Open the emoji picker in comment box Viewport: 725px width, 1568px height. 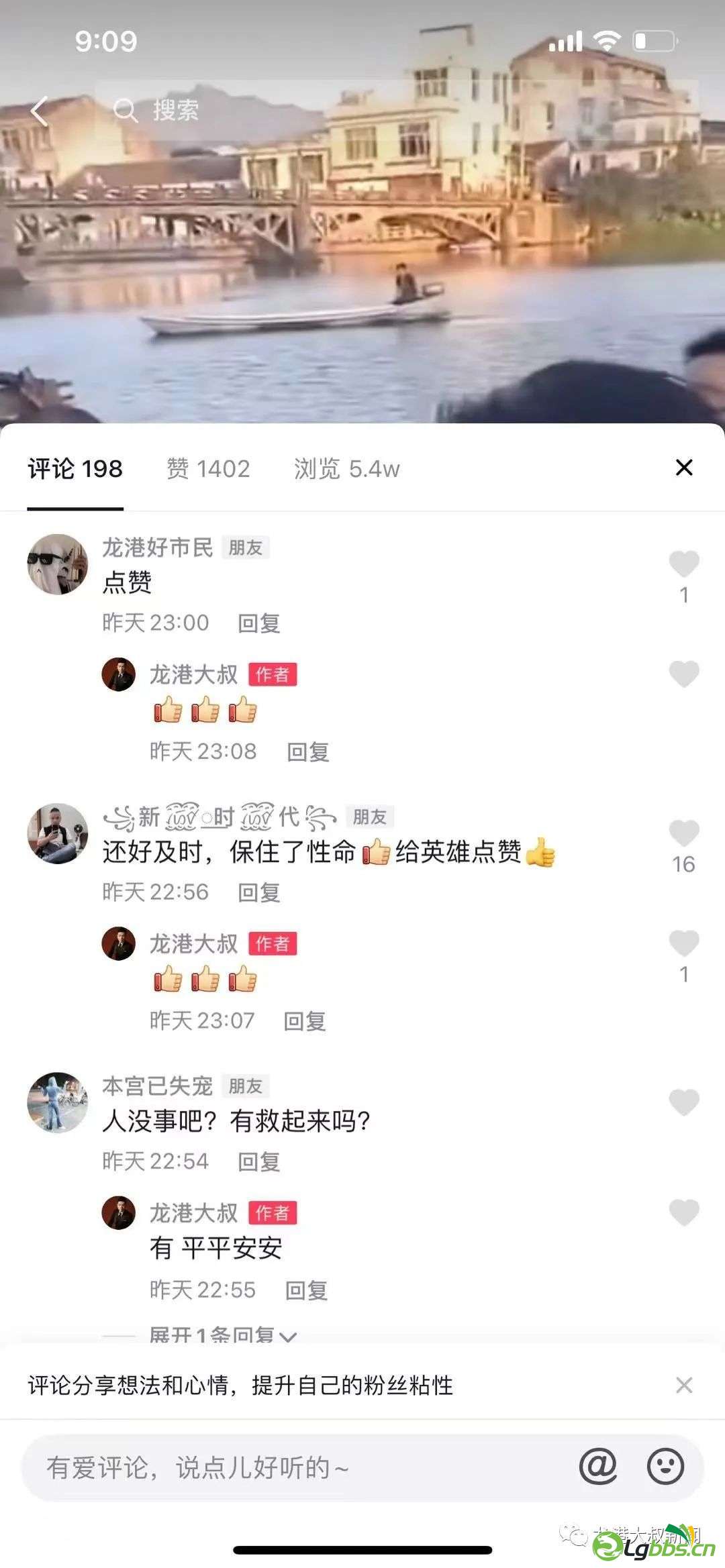[x=665, y=1466]
